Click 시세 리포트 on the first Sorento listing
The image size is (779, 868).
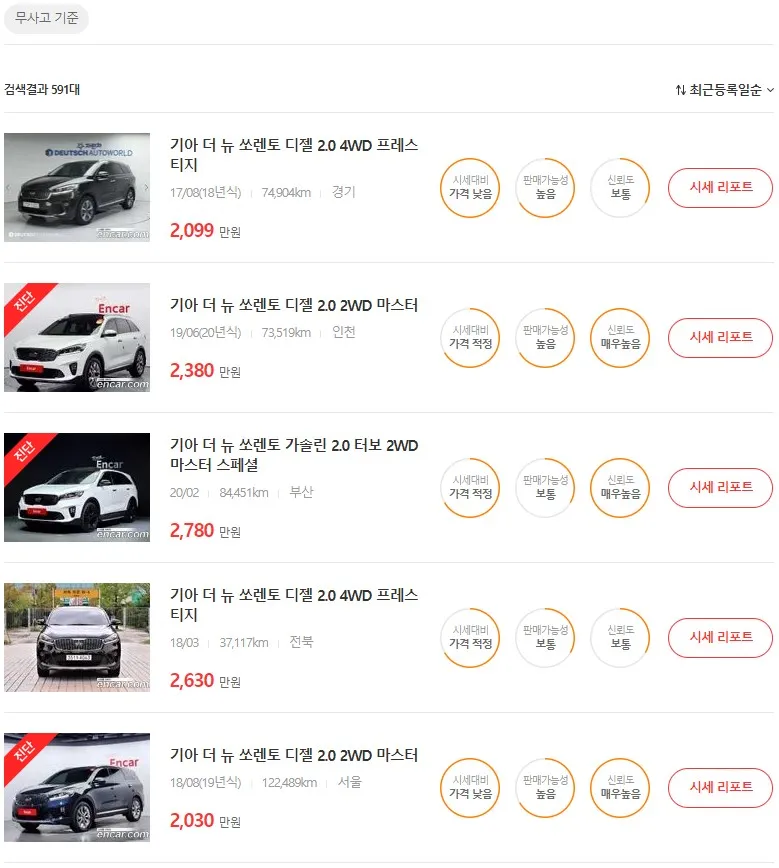[719, 187]
